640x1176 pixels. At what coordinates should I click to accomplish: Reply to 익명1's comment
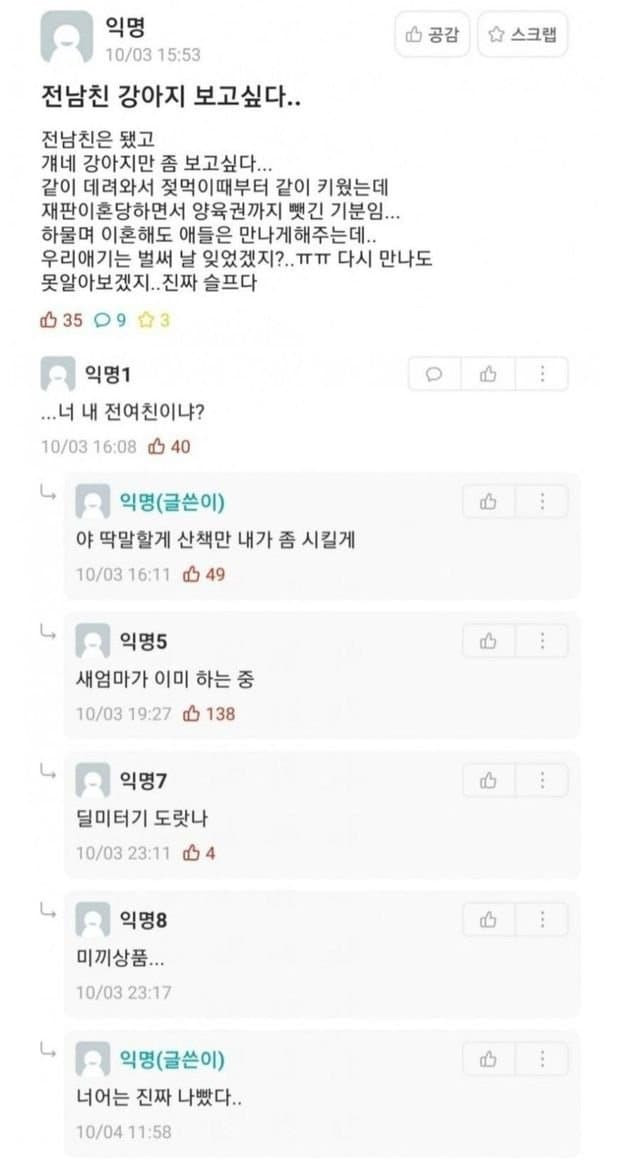pos(435,374)
